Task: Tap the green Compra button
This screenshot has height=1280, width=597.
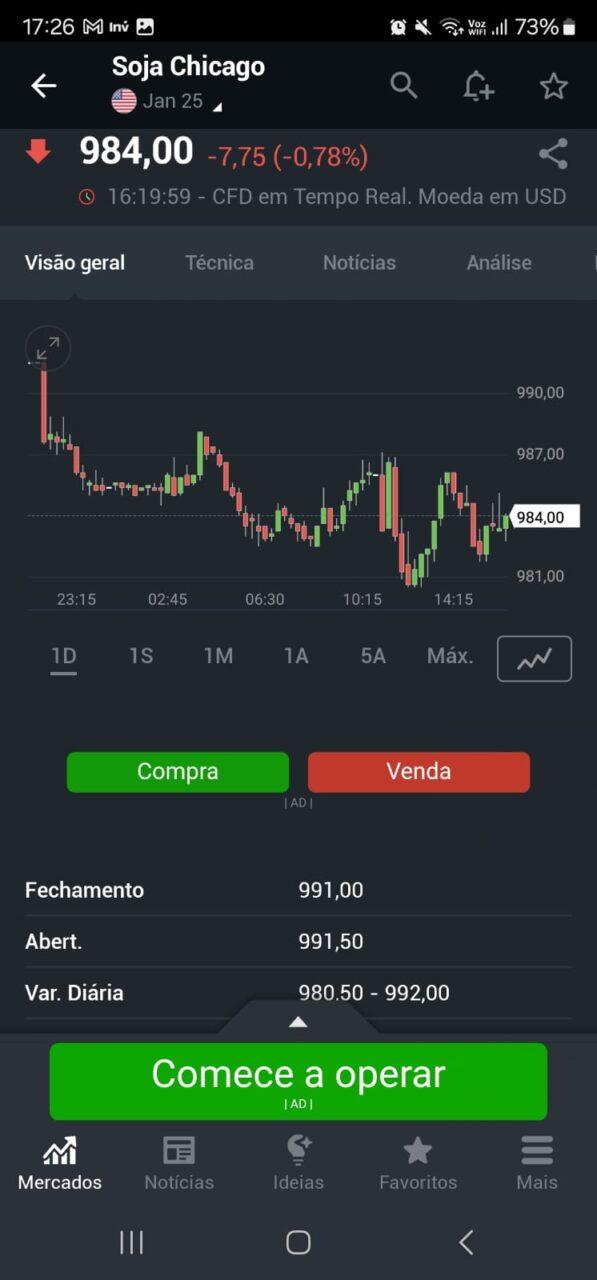Action: click(178, 772)
